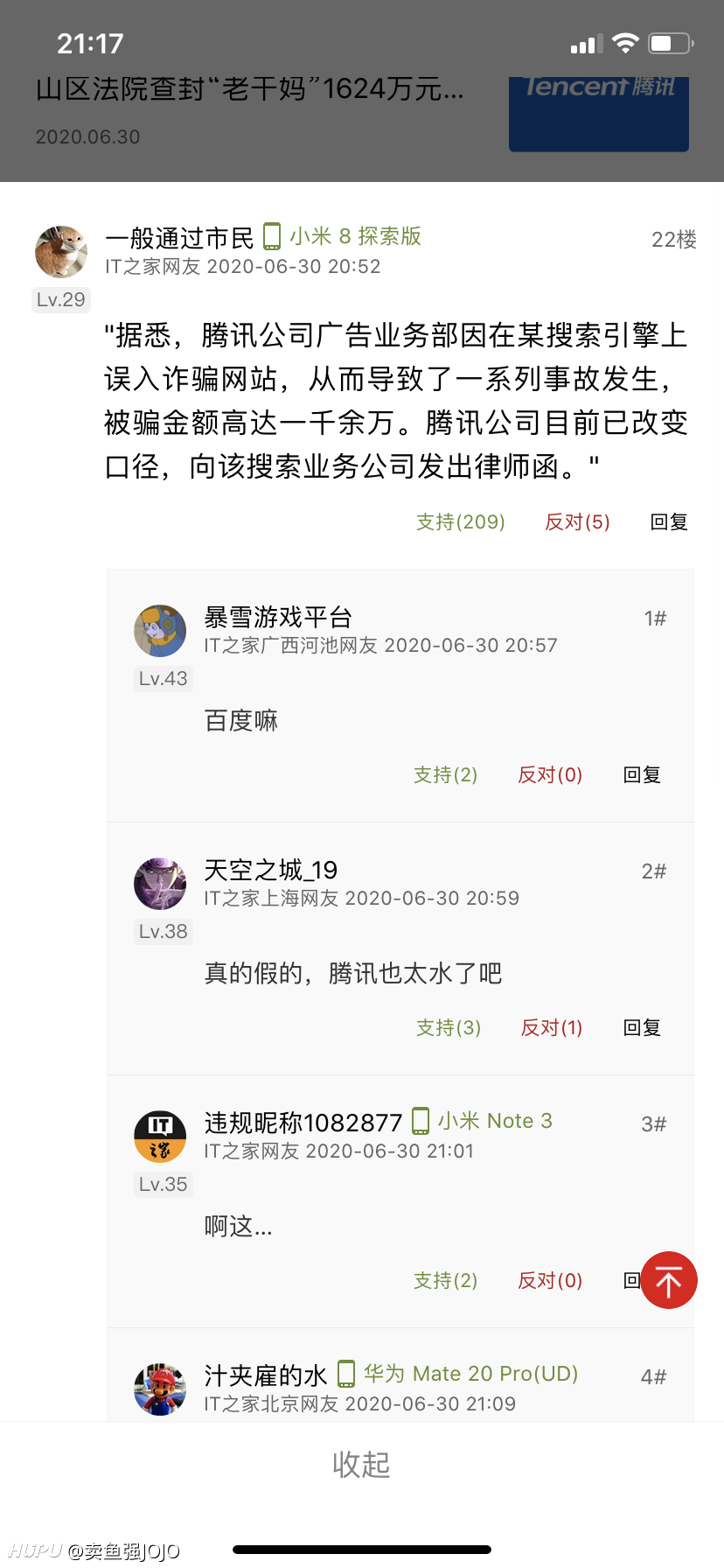Support 一般通过市民's comment (209)
724x1568 pixels.
coord(461,522)
